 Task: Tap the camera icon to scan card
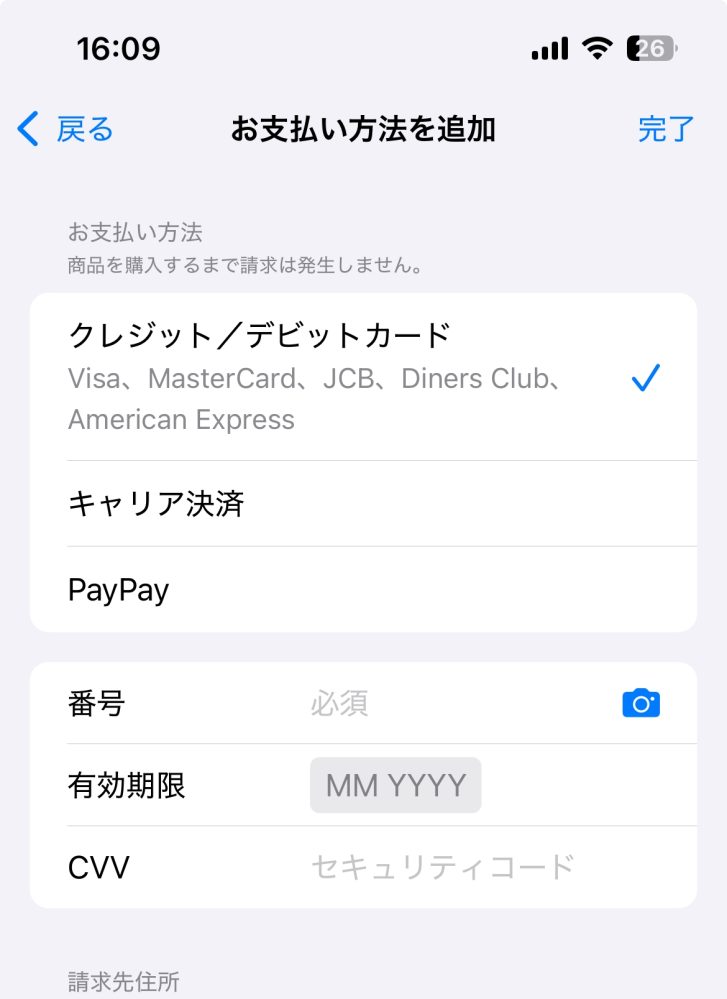coord(641,703)
